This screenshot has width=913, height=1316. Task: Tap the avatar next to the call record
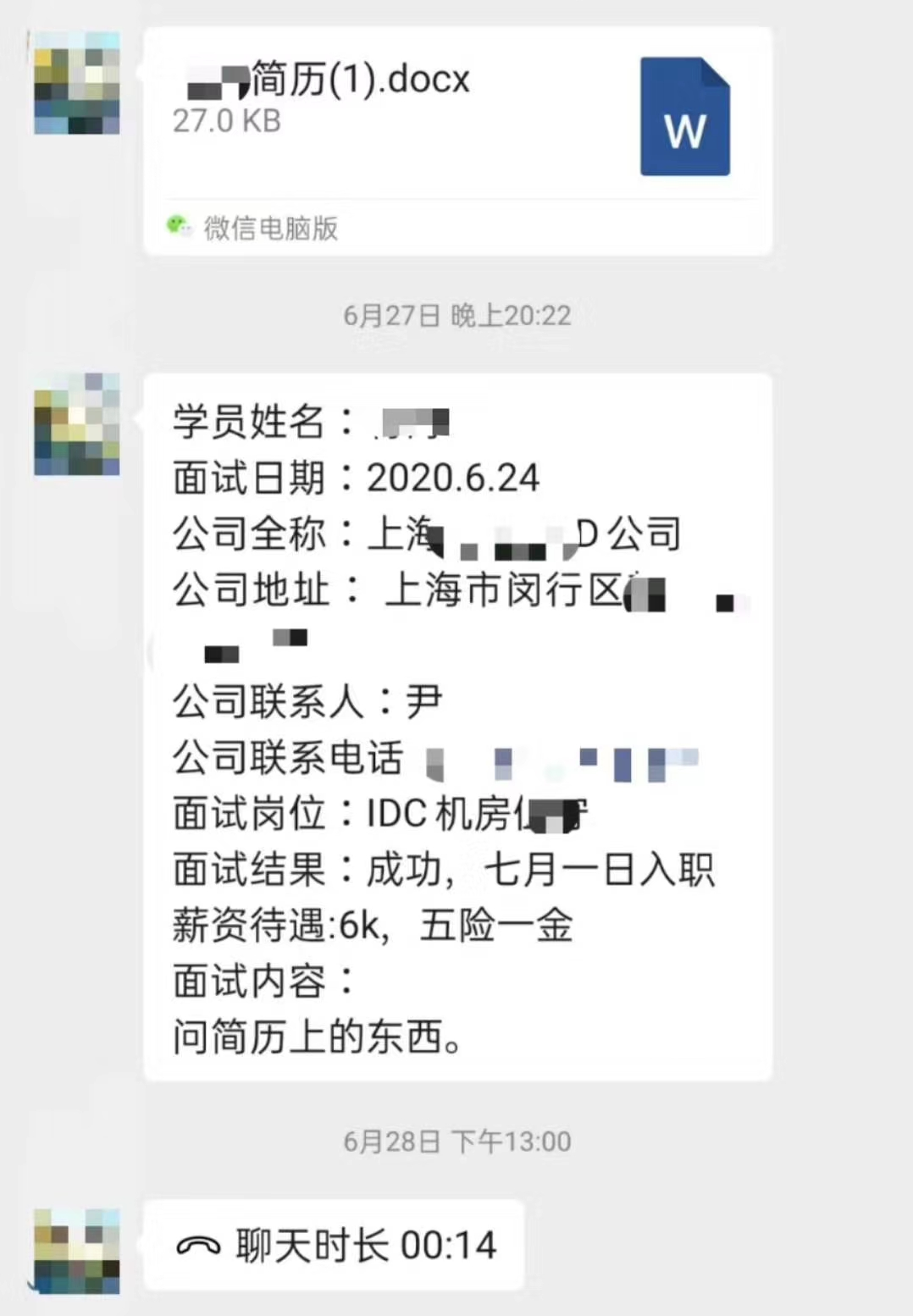[76, 1251]
